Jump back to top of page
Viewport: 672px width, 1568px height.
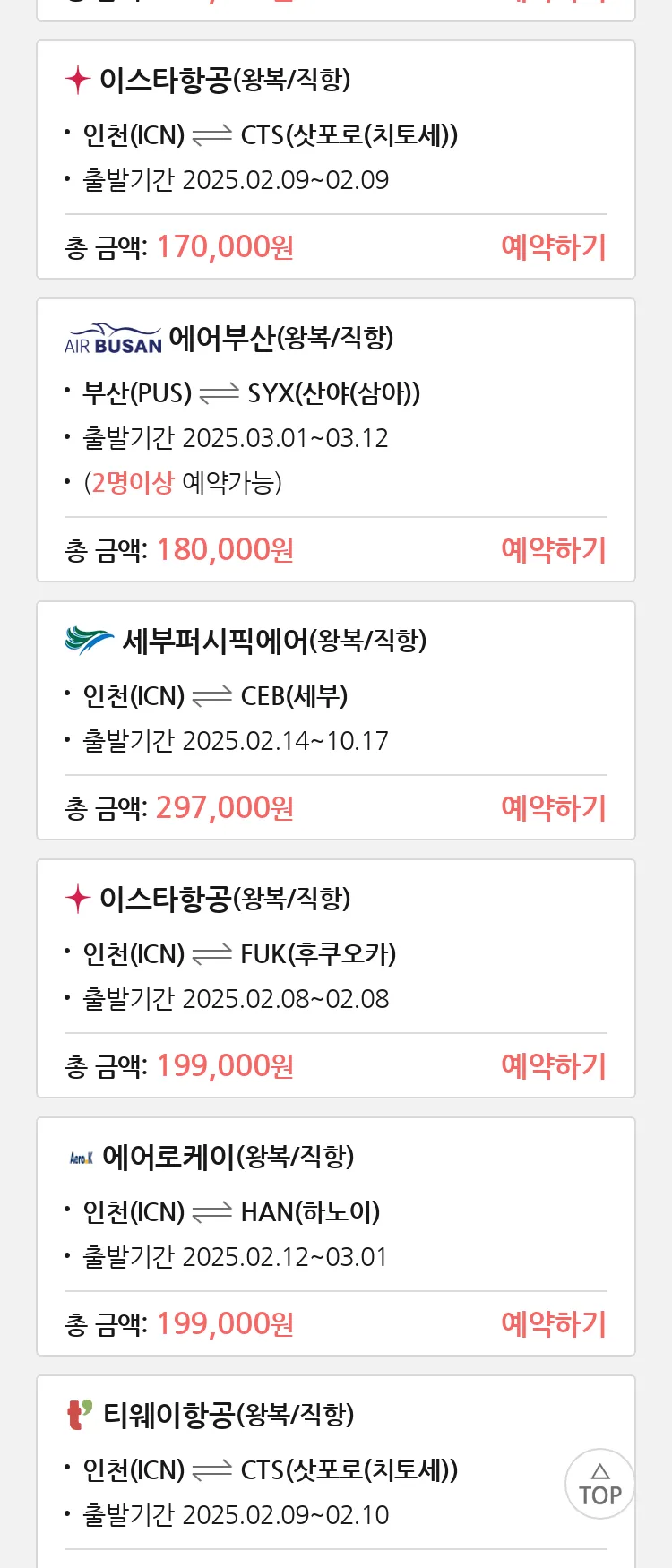(x=599, y=1484)
